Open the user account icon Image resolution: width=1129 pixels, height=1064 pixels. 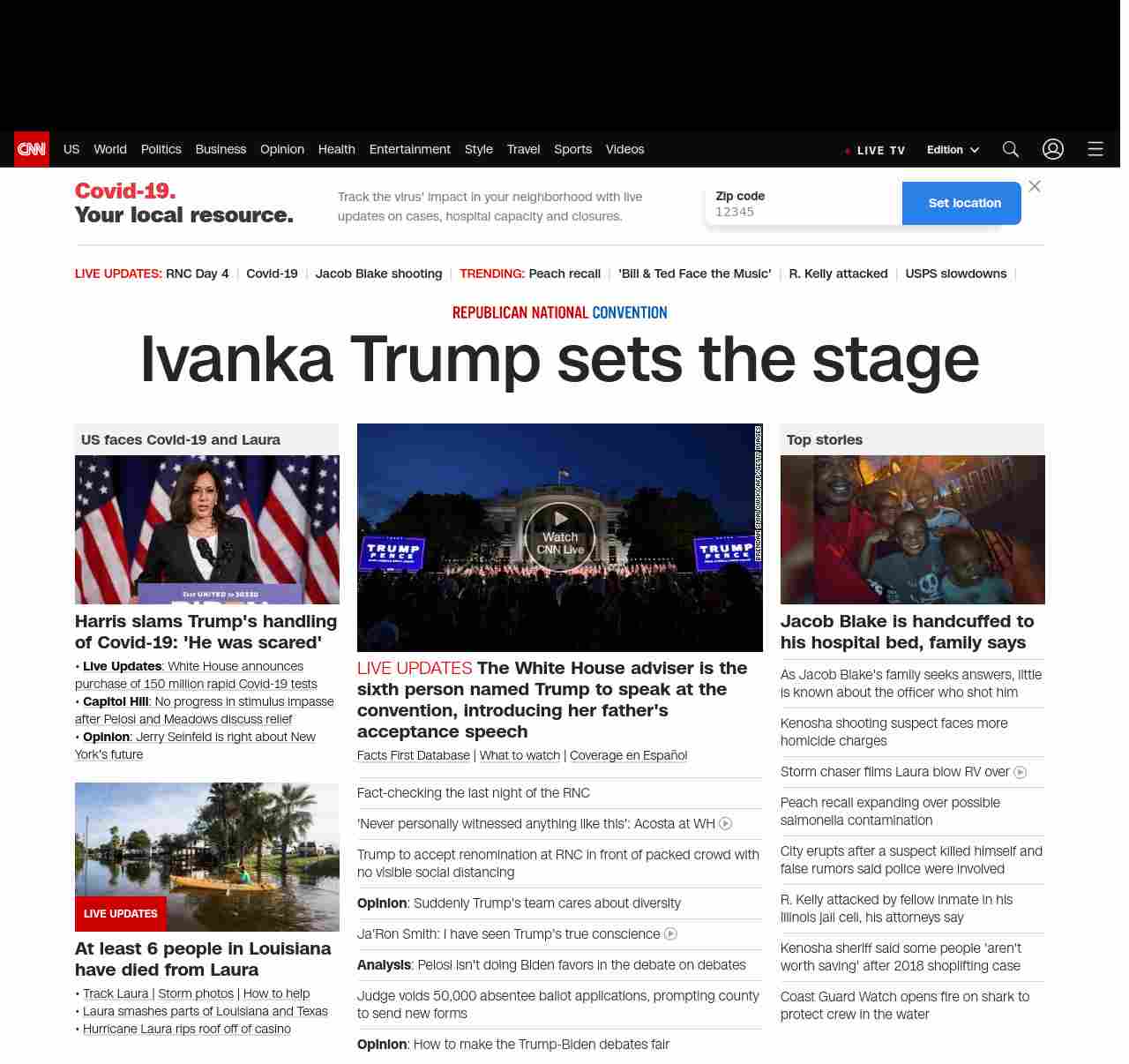click(x=1053, y=149)
